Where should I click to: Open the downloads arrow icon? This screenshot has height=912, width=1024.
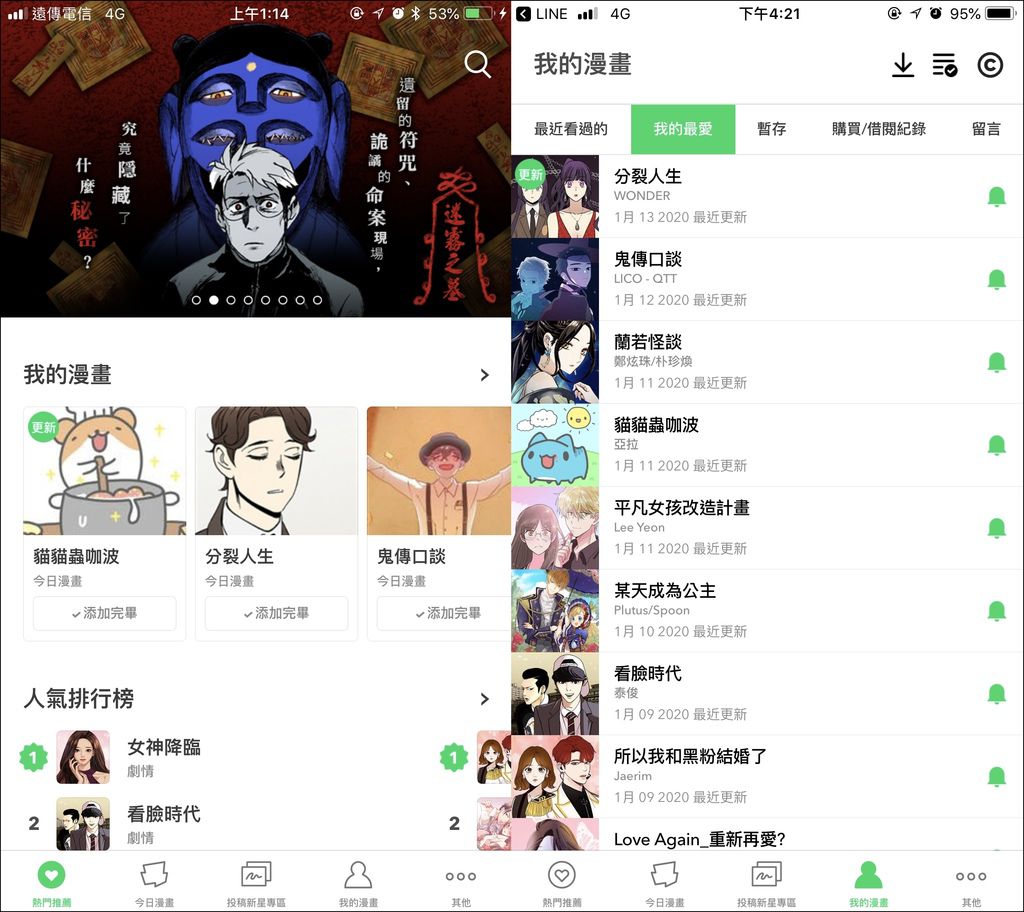click(903, 66)
